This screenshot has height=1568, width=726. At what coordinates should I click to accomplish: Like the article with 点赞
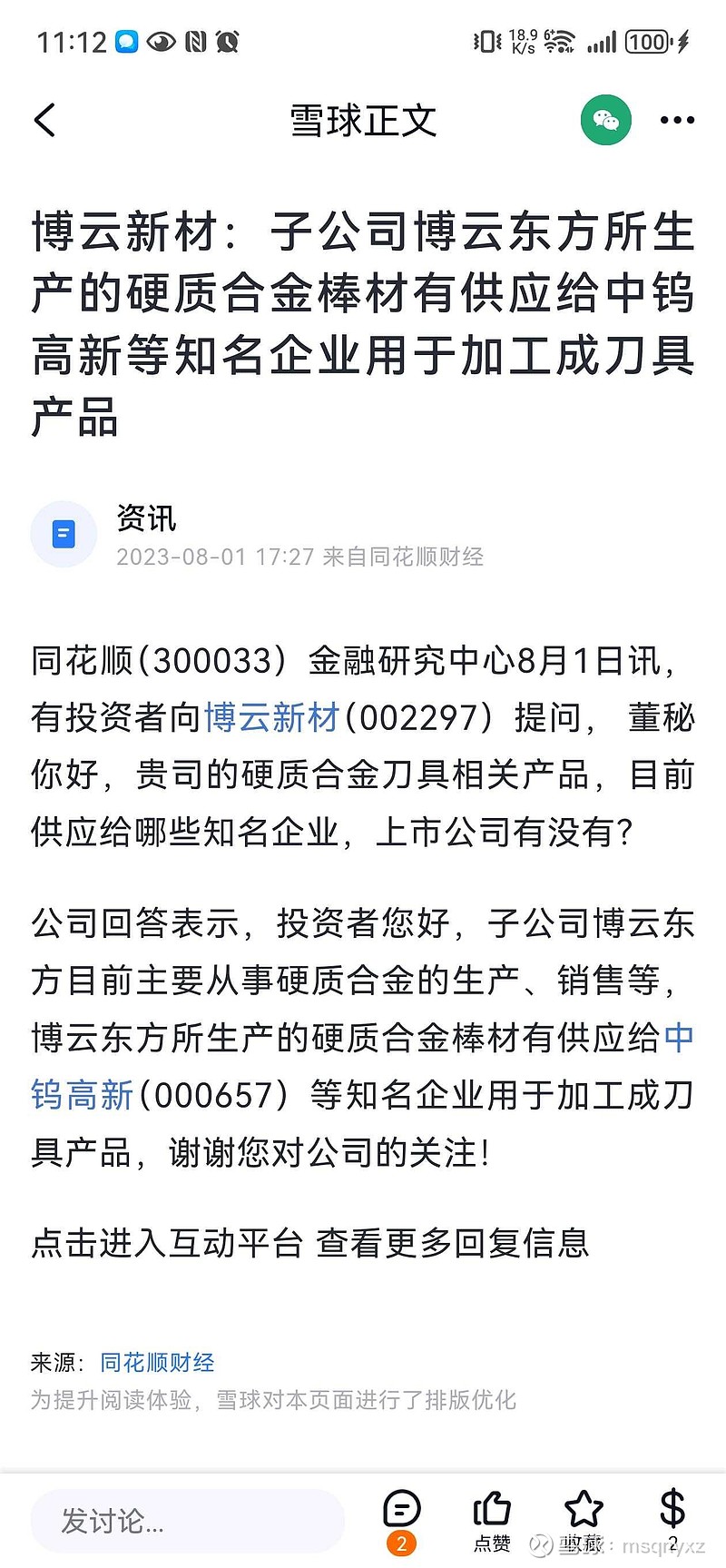(x=492, y=1521)
